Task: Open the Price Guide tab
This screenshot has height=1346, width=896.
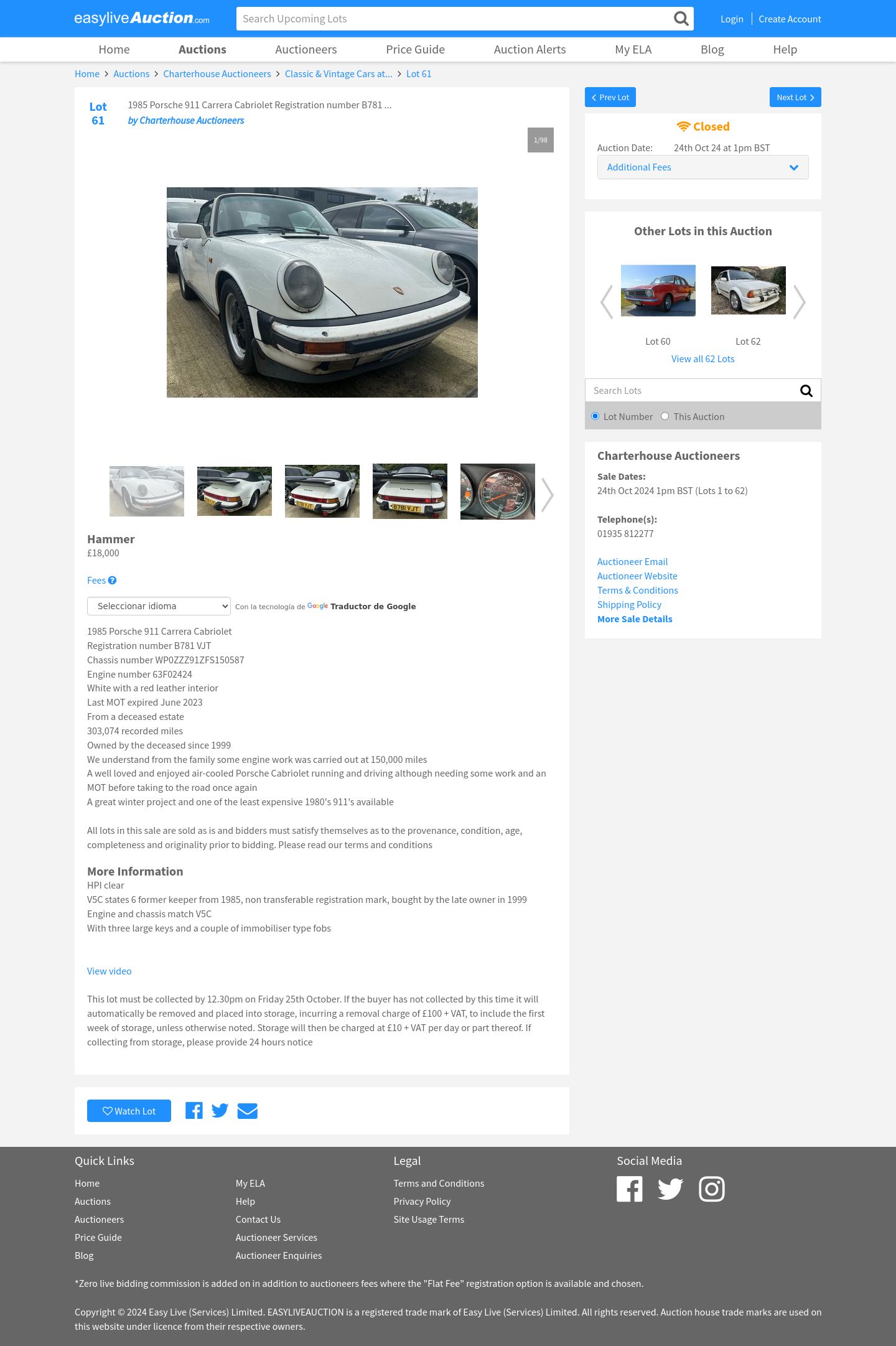Action: 415,49
